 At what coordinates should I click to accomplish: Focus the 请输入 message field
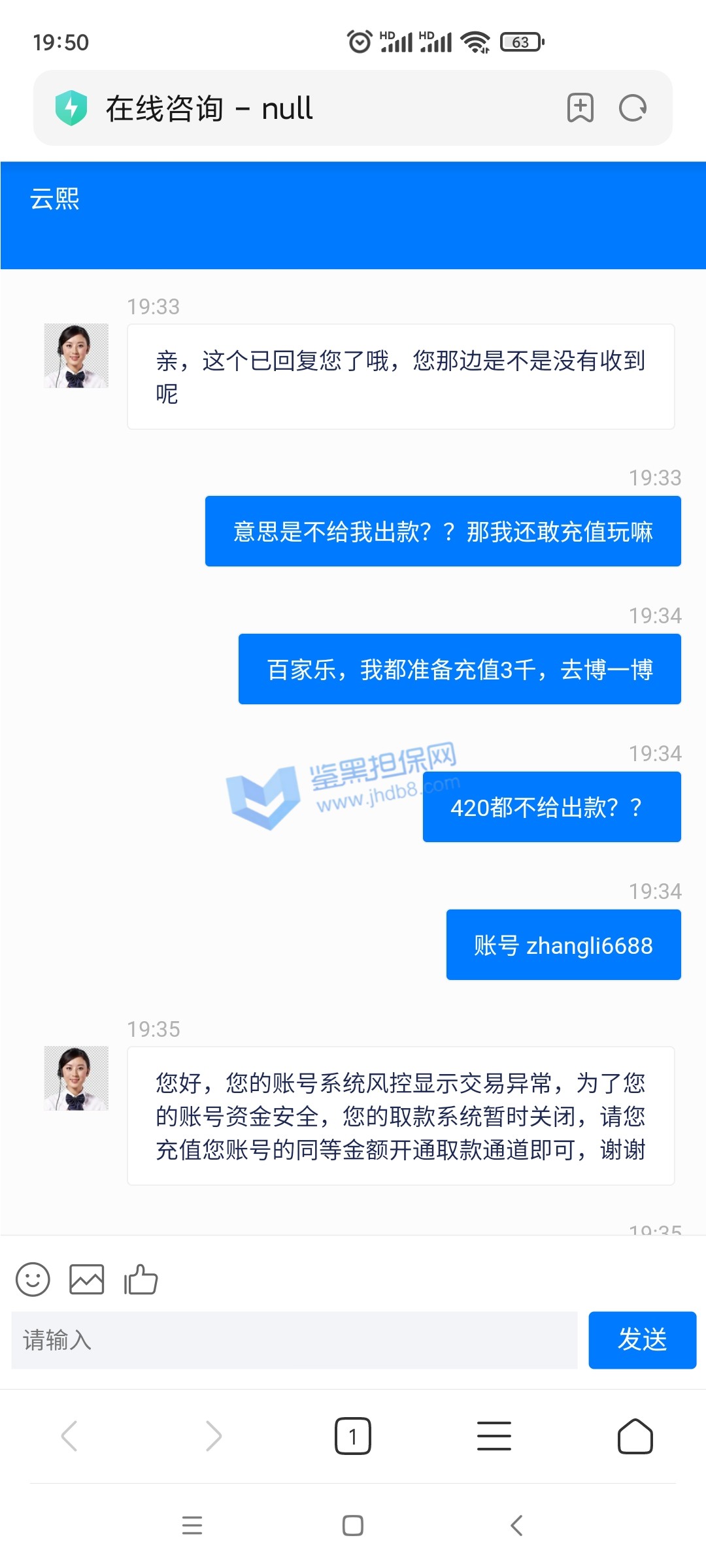[294, 1340]
